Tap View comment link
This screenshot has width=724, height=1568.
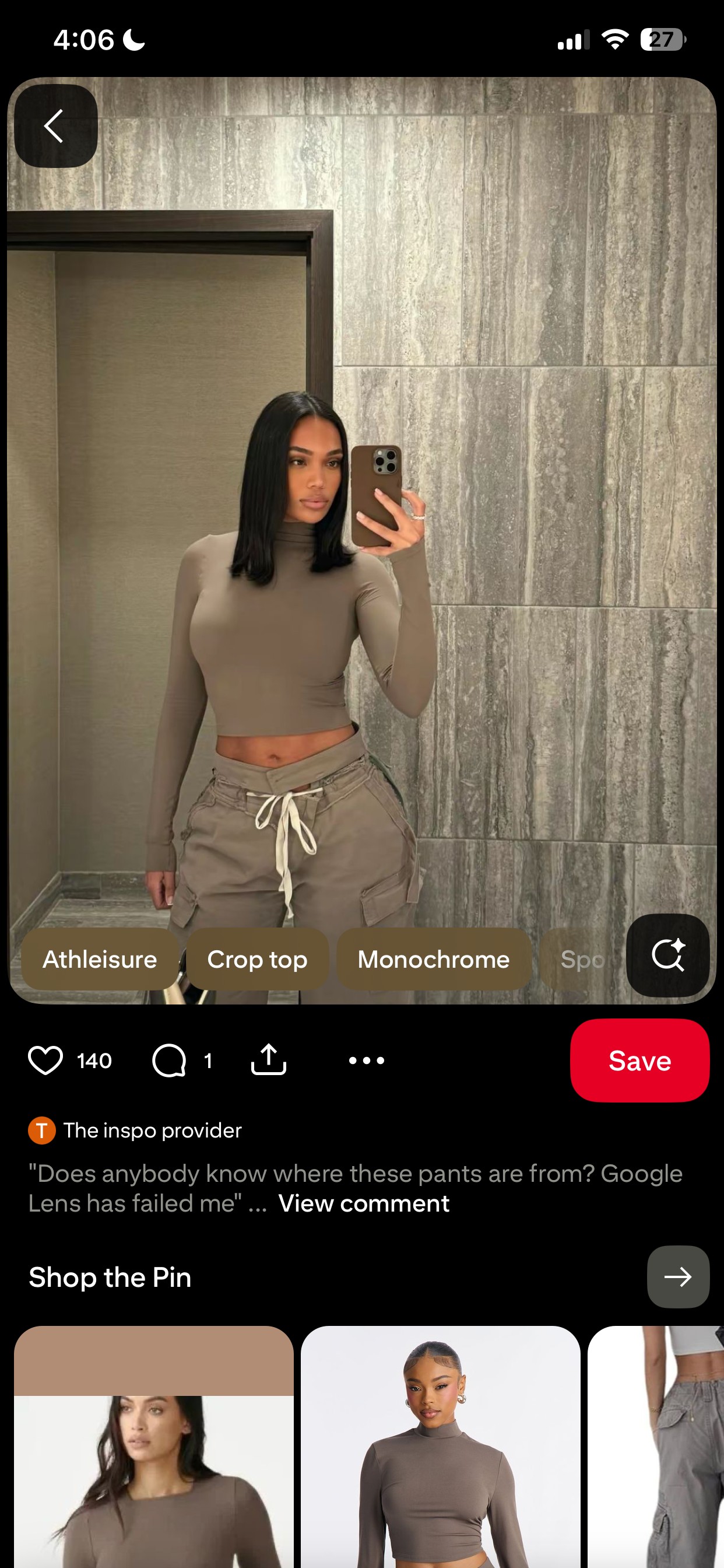coord(364,1203)
